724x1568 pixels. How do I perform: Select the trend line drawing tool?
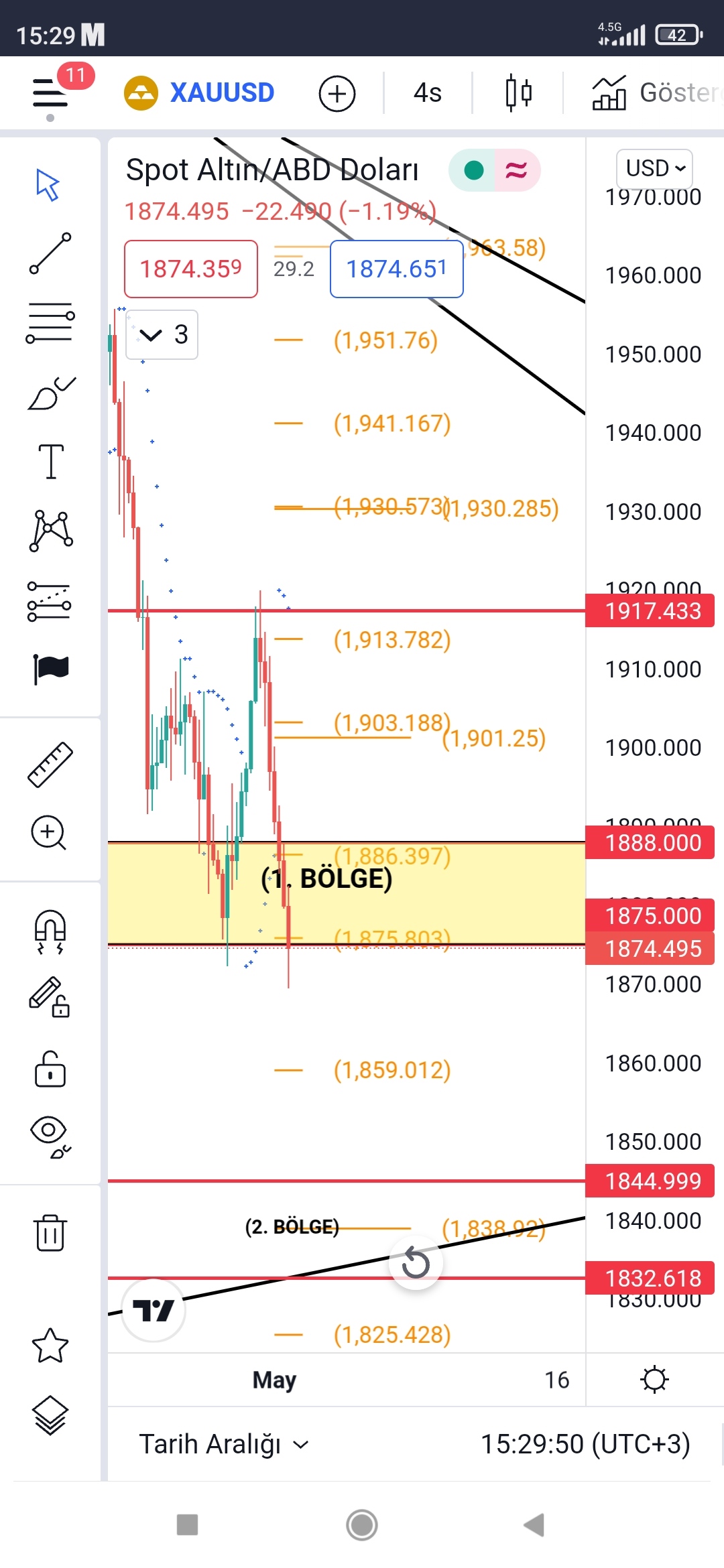[x=50, y=254]
